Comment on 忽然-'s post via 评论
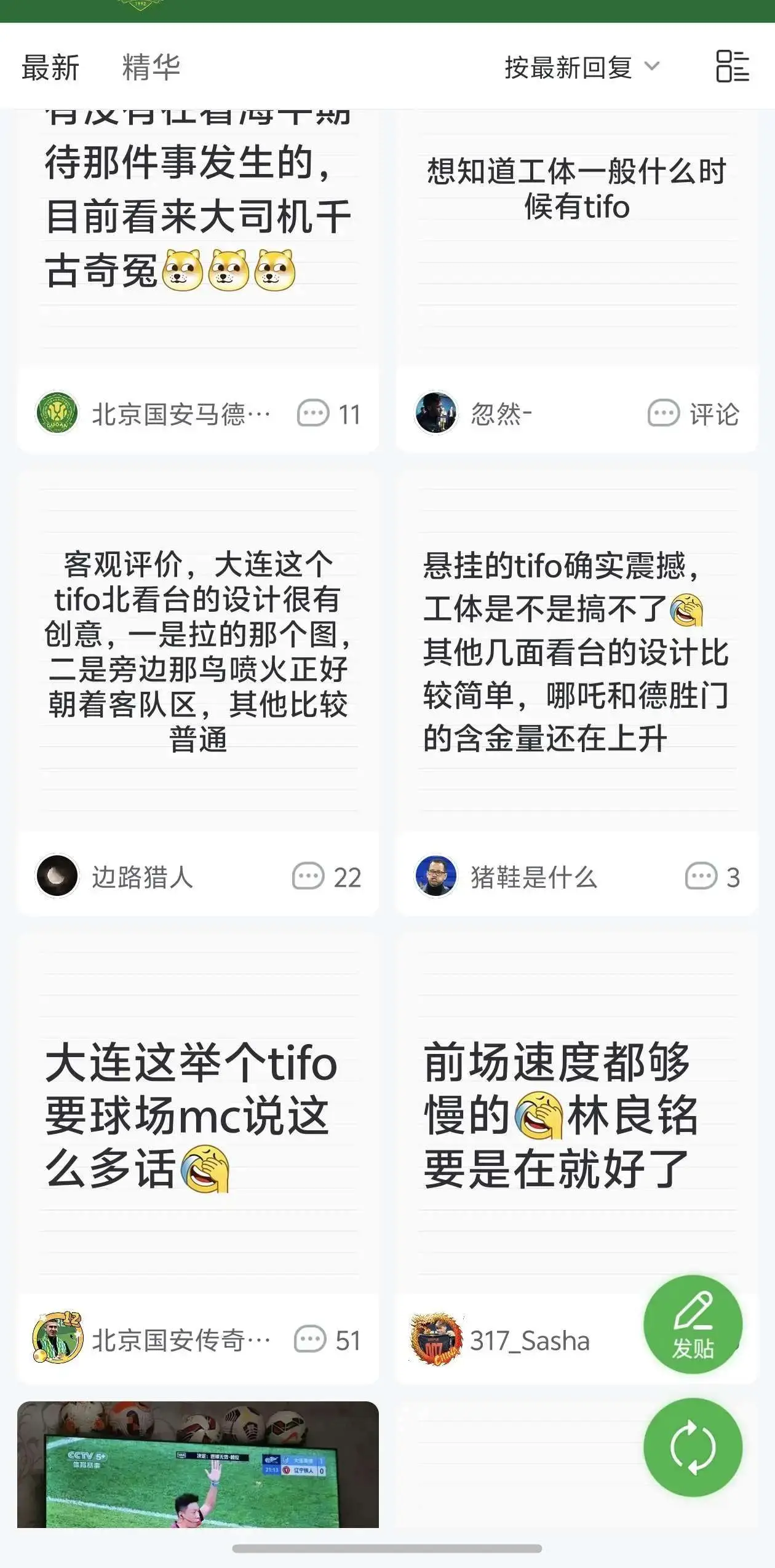Image resolution: width=775 pixels, height=1568 pixels. 693,413
